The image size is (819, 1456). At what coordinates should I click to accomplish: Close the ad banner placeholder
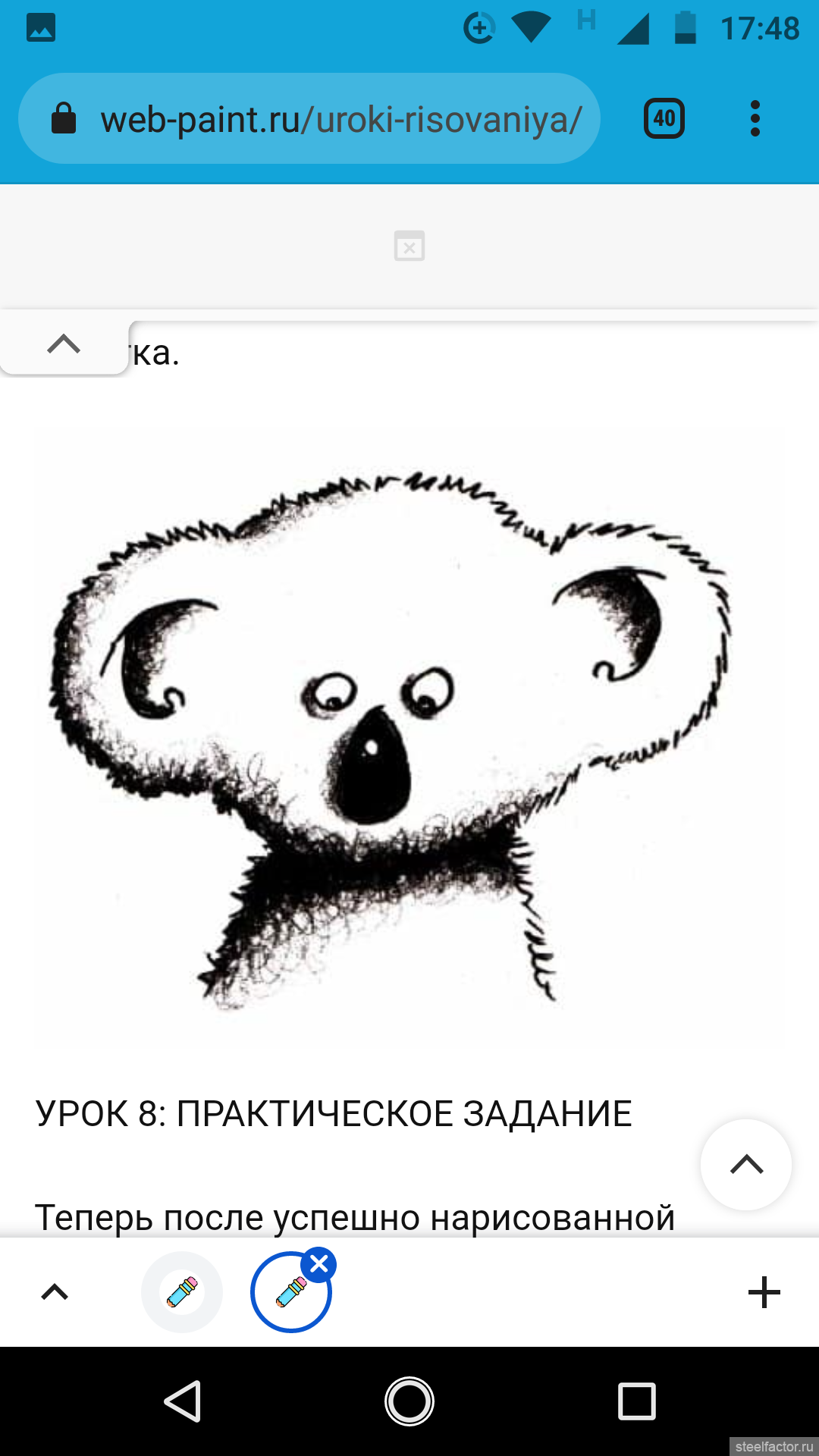409,246
